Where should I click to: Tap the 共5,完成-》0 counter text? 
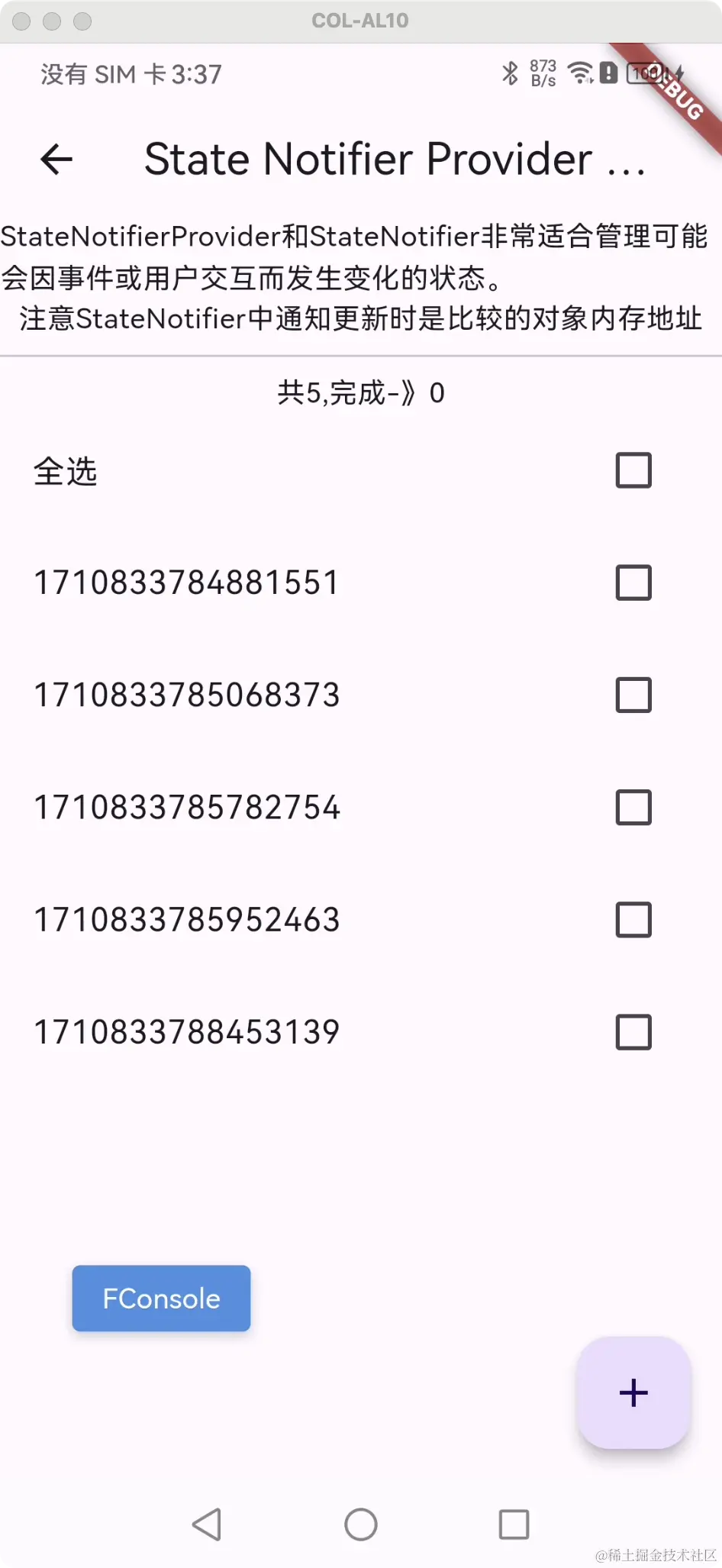pos(360,392)
